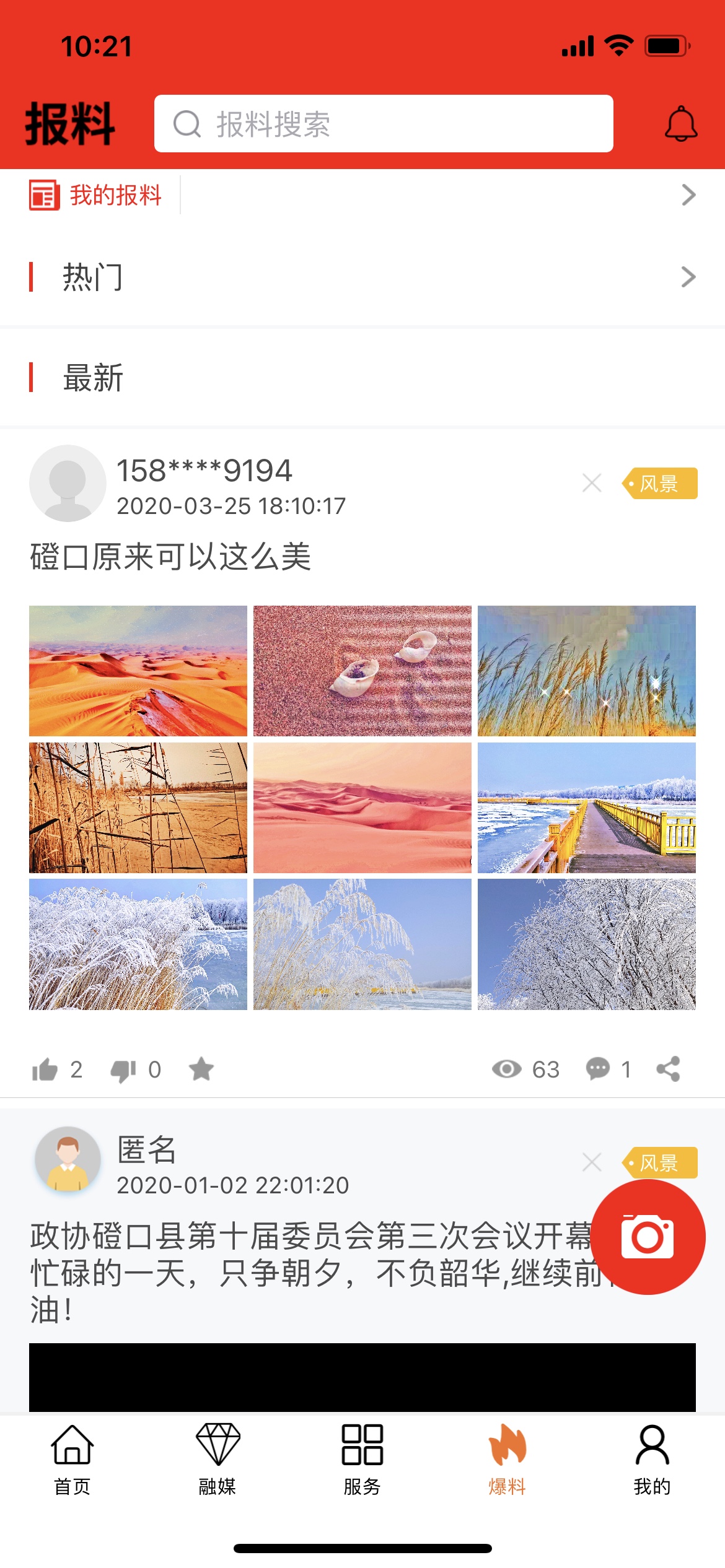
Task: Open the notifications bell
Action: (680, 124)
